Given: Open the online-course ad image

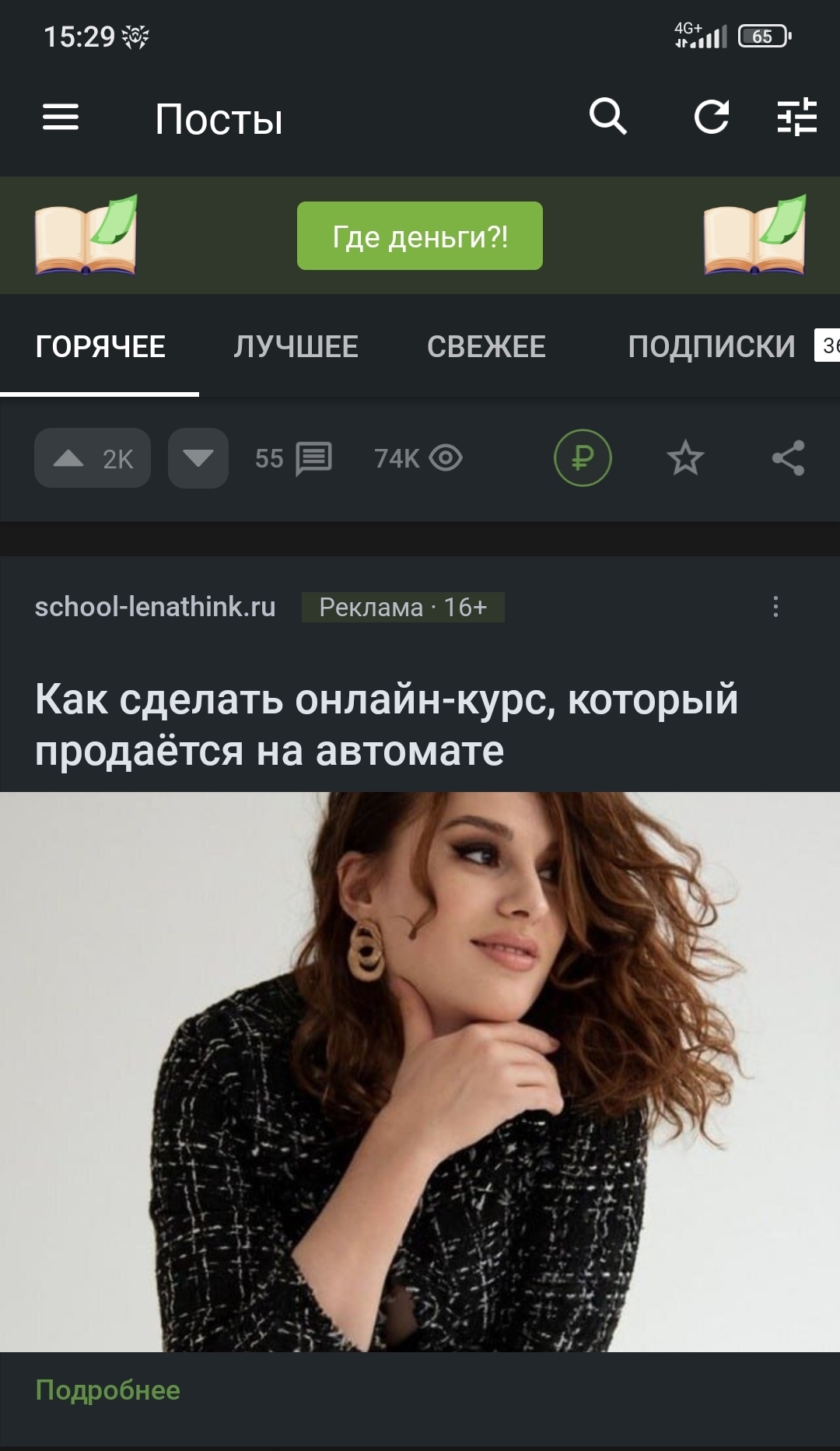Looking at the screenshot, I should pyautogui.click(x=420, y=1071).
